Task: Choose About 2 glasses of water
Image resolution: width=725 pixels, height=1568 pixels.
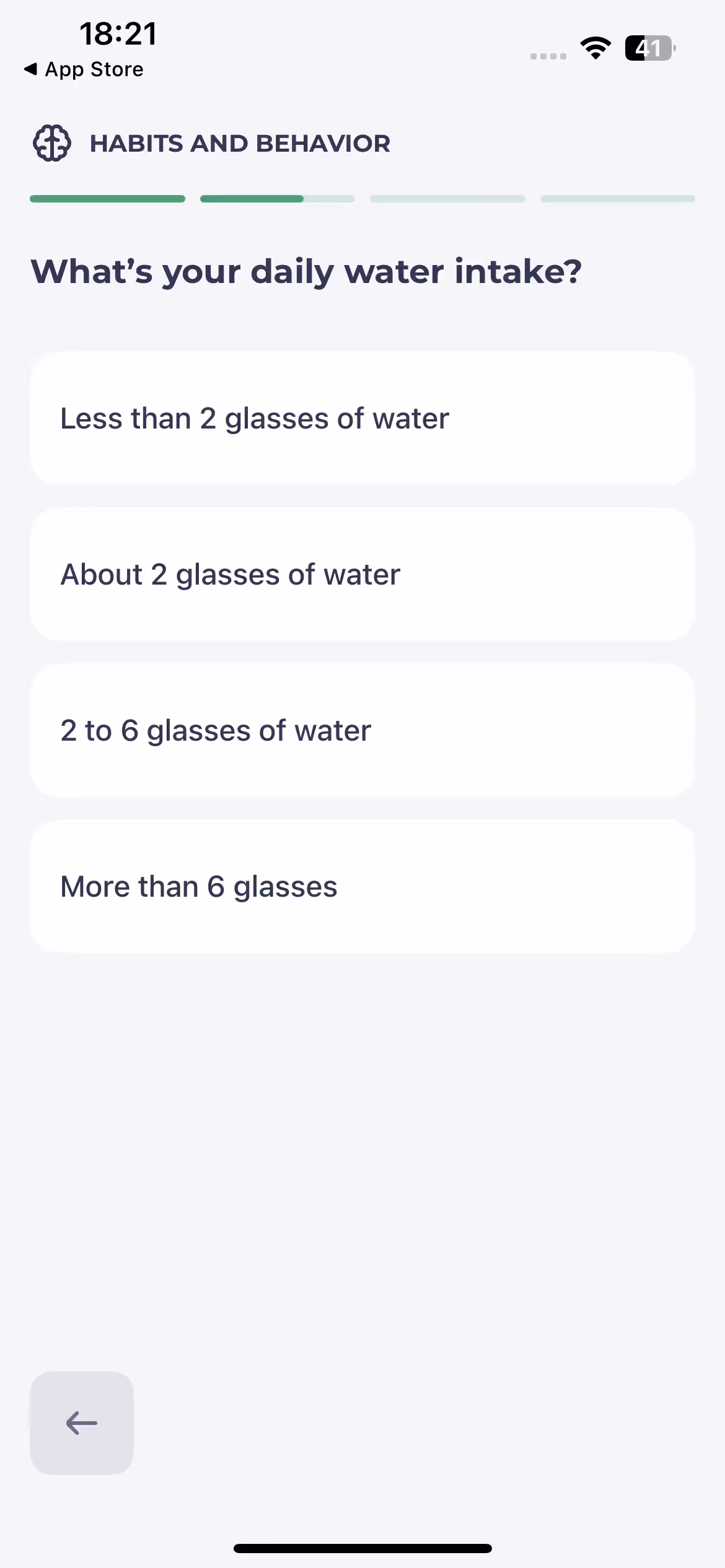Action: (x=362, y=575)
